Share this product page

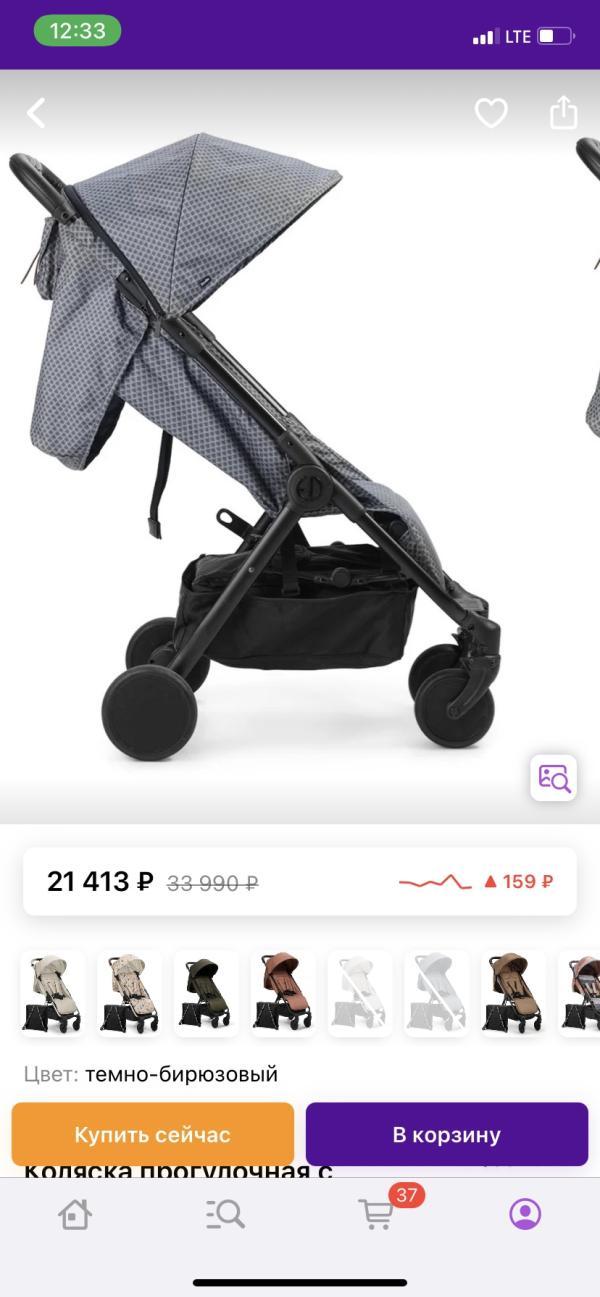click(x=564, y=112)
